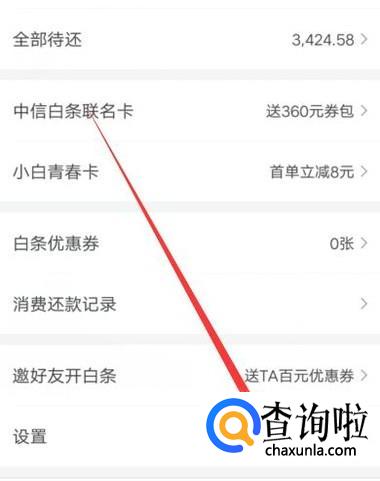Viewport: 380px width, 481px height.
Task: Tap 邀好友开白条 invite row
Action: (190, 375)
